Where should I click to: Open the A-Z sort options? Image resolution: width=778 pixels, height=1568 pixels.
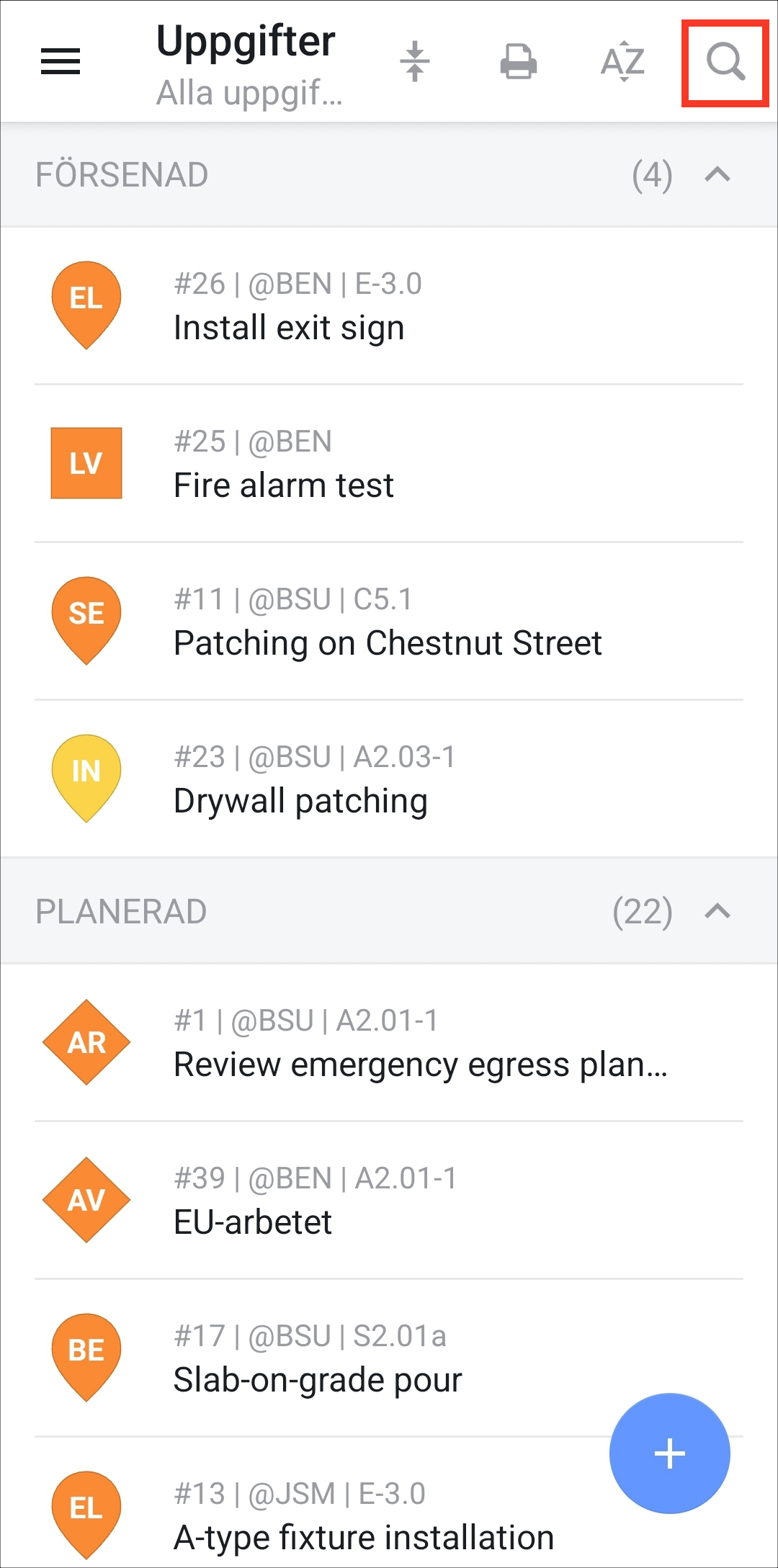(622, 61)
